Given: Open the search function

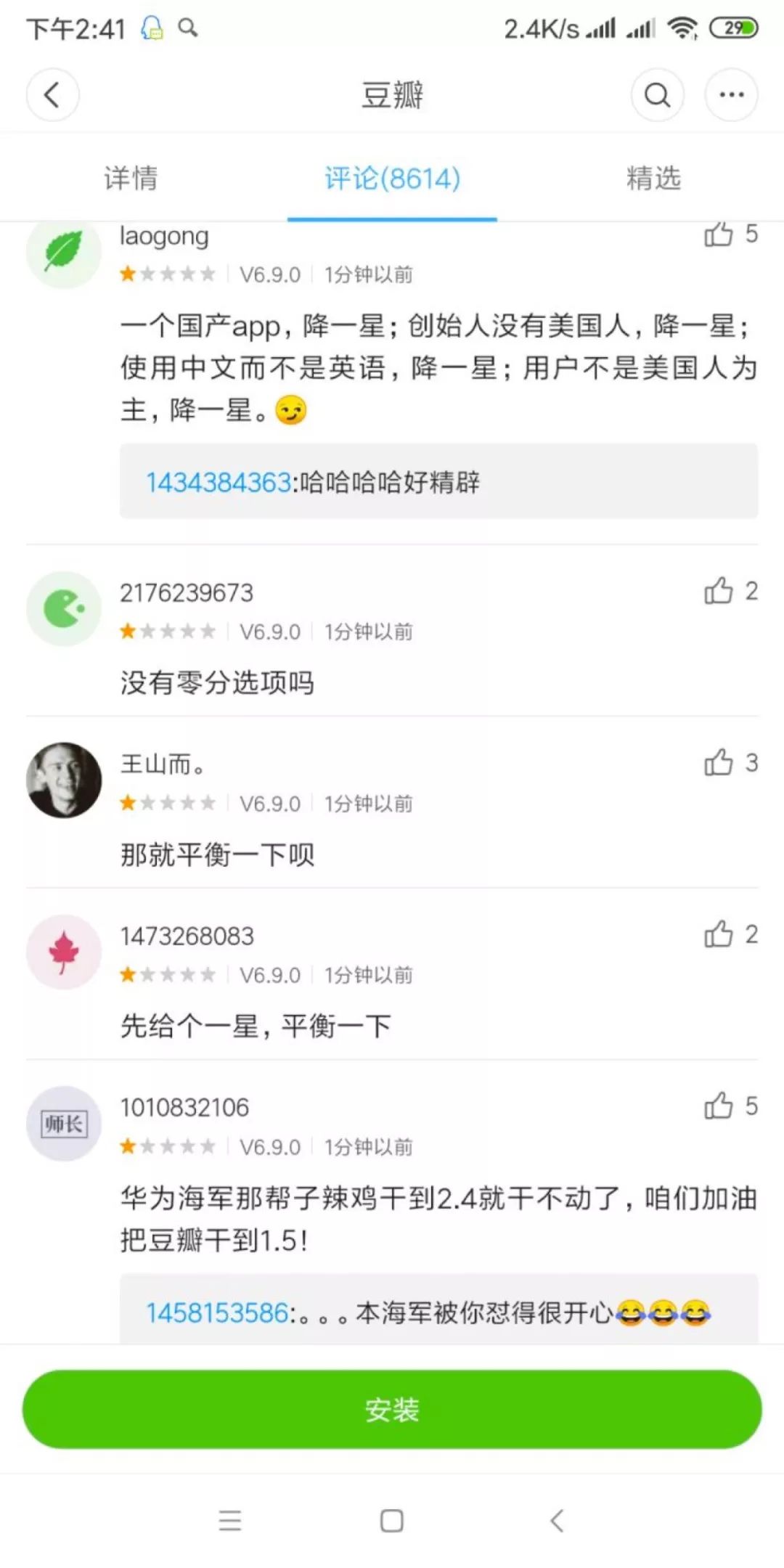Looking at the screenshot, I should coord(657,95).
